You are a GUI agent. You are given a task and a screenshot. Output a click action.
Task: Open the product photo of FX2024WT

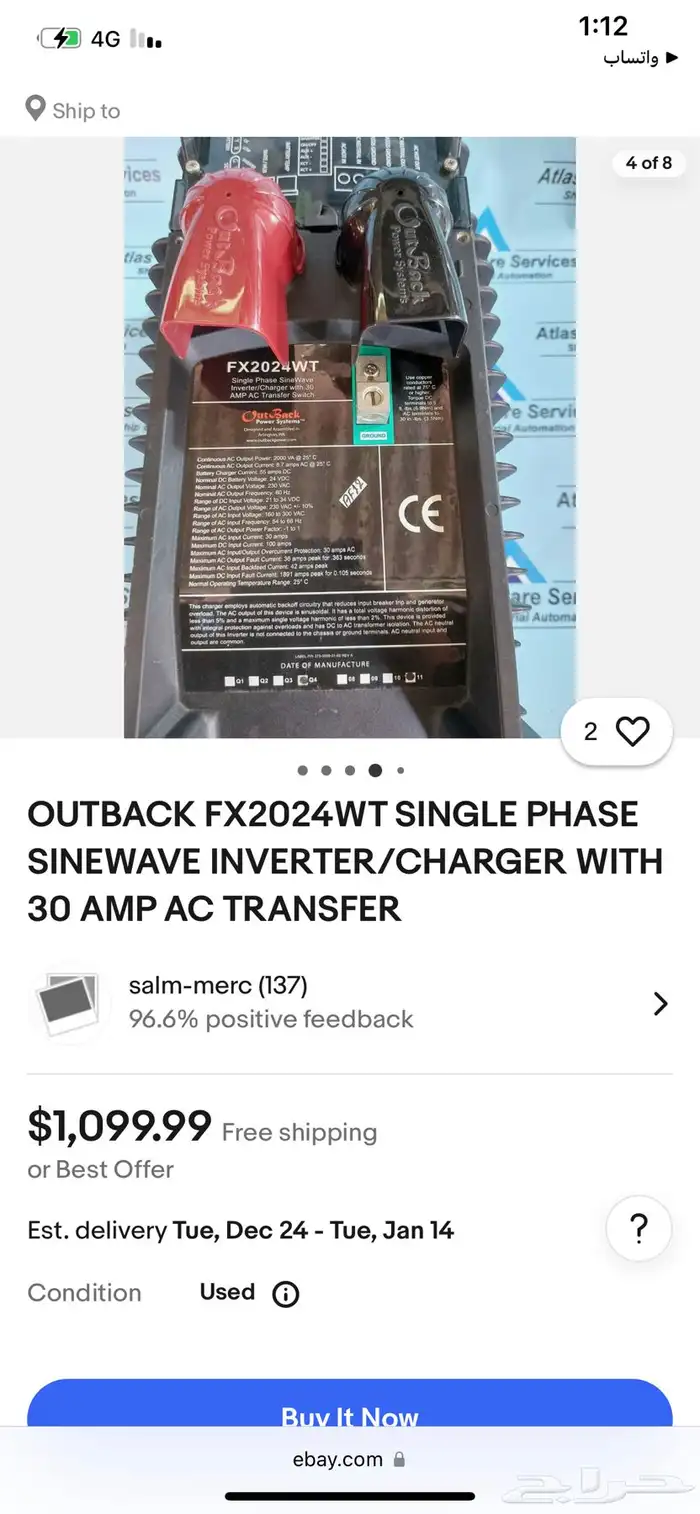(349, 438)
